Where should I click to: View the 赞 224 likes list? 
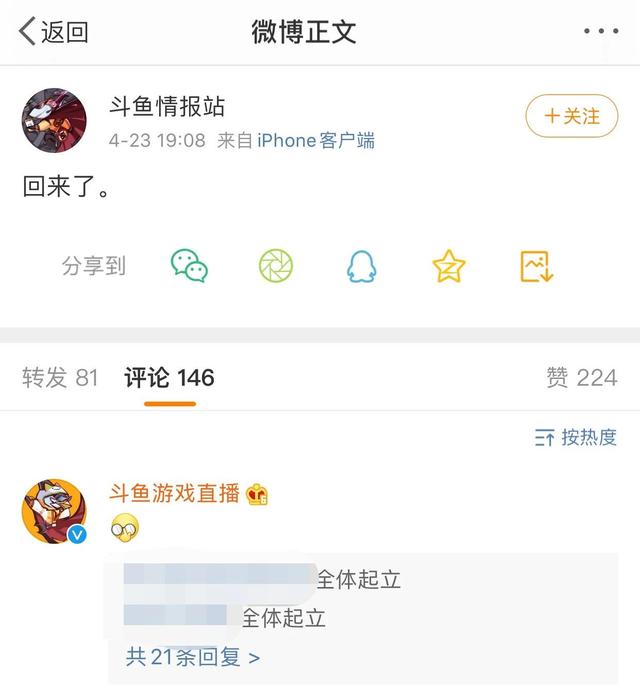pyautogui.click(x=581, y=377)
